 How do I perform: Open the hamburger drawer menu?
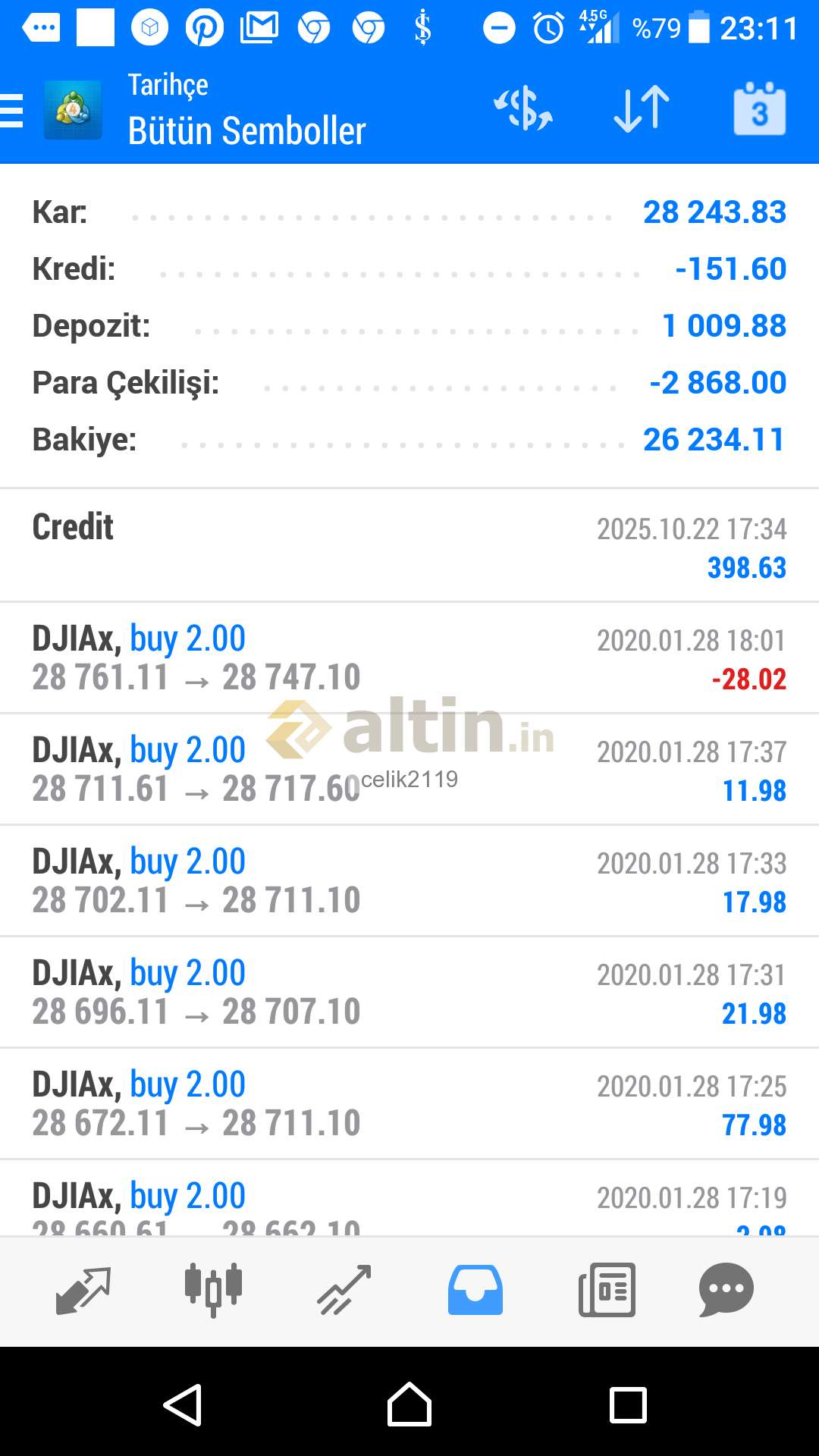tap(12, 110)
